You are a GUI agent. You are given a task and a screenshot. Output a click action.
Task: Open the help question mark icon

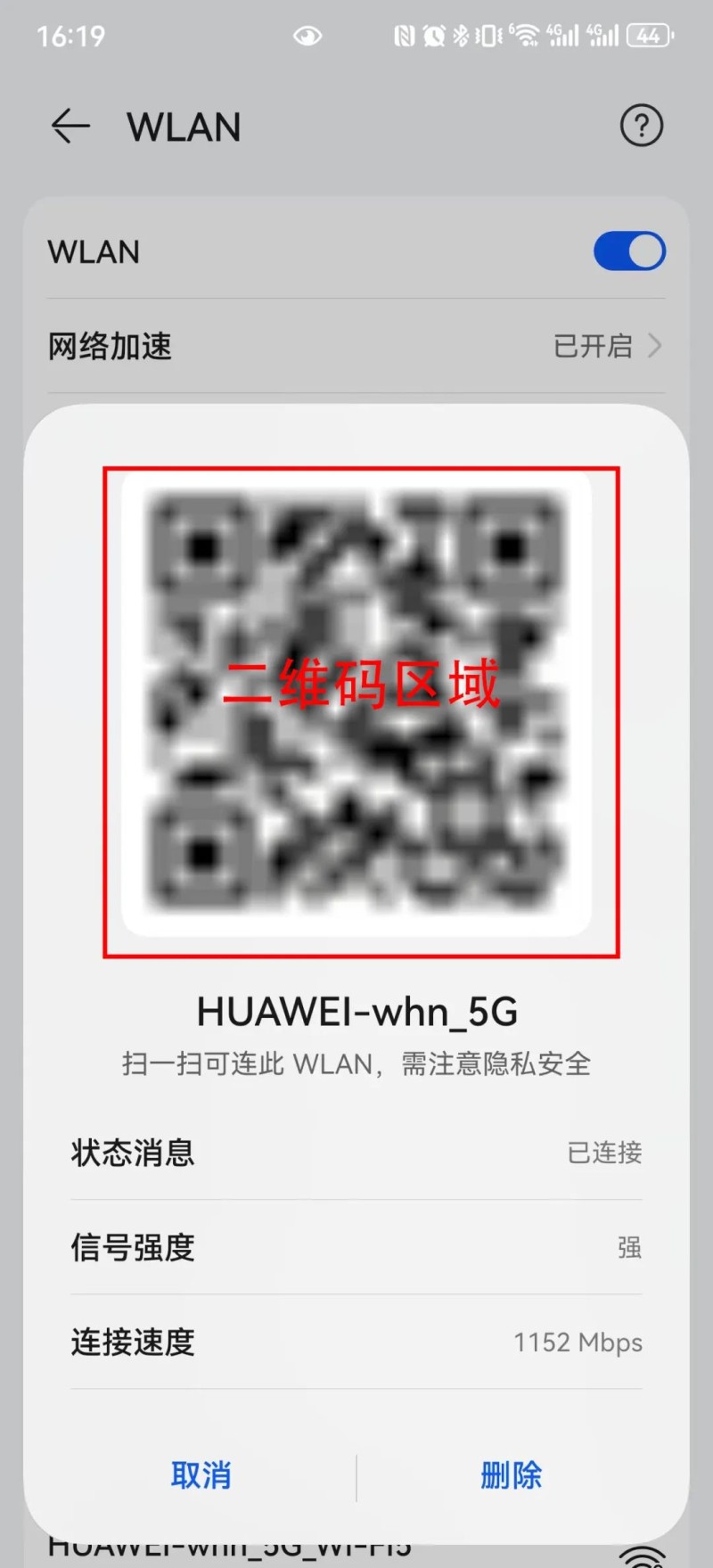641,126
